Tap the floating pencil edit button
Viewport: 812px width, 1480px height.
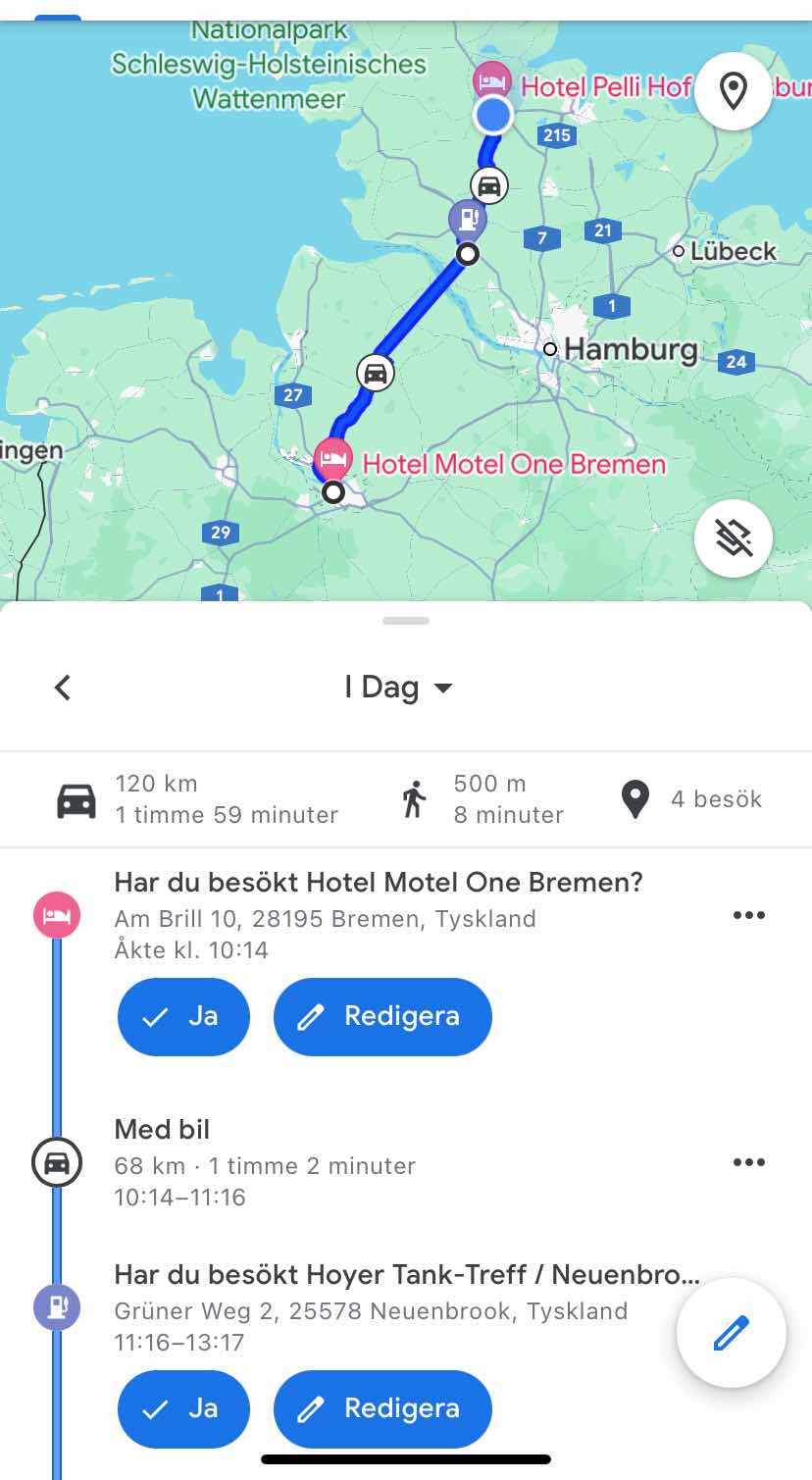click(731, 1333)
